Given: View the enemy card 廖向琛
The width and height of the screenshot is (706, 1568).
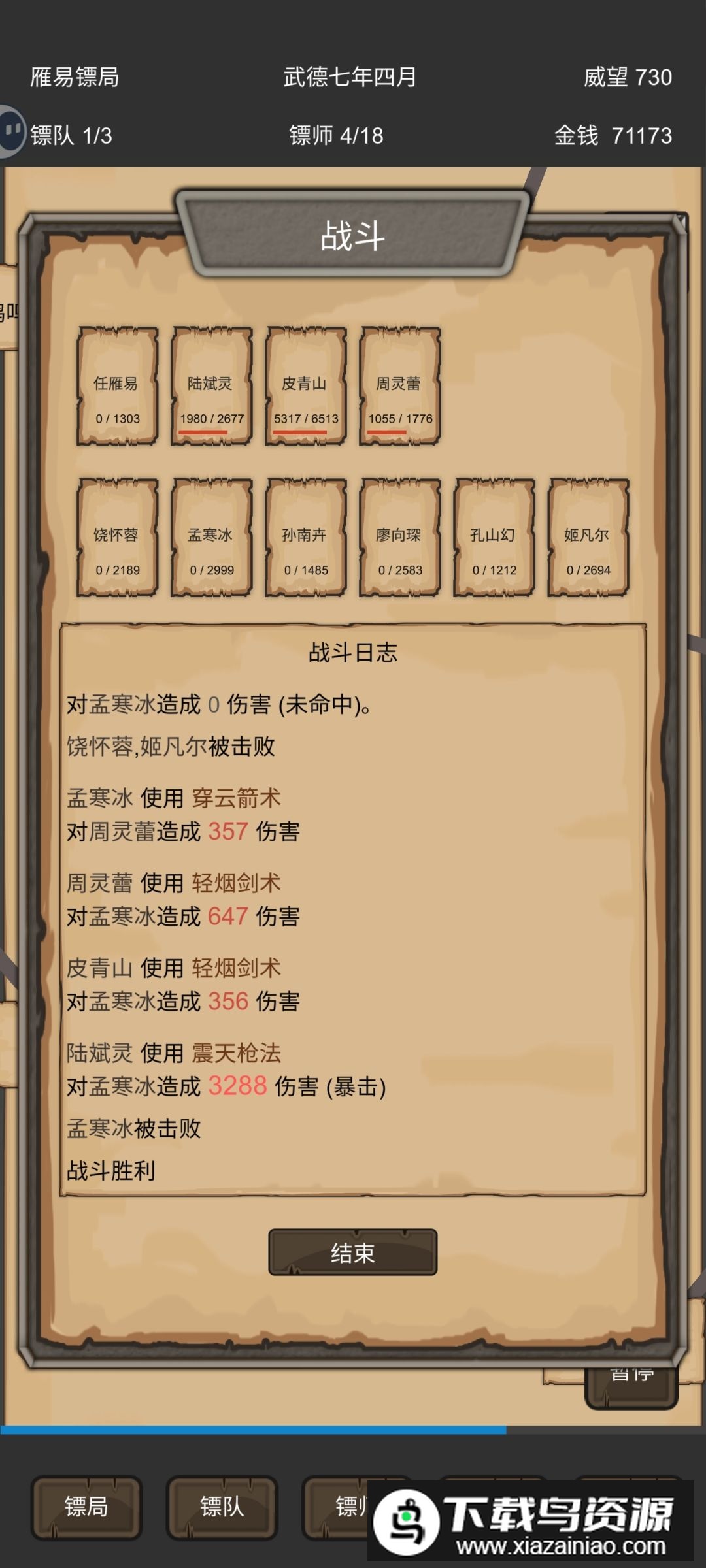Looking at the screenshot, I should tap(399, 538).
